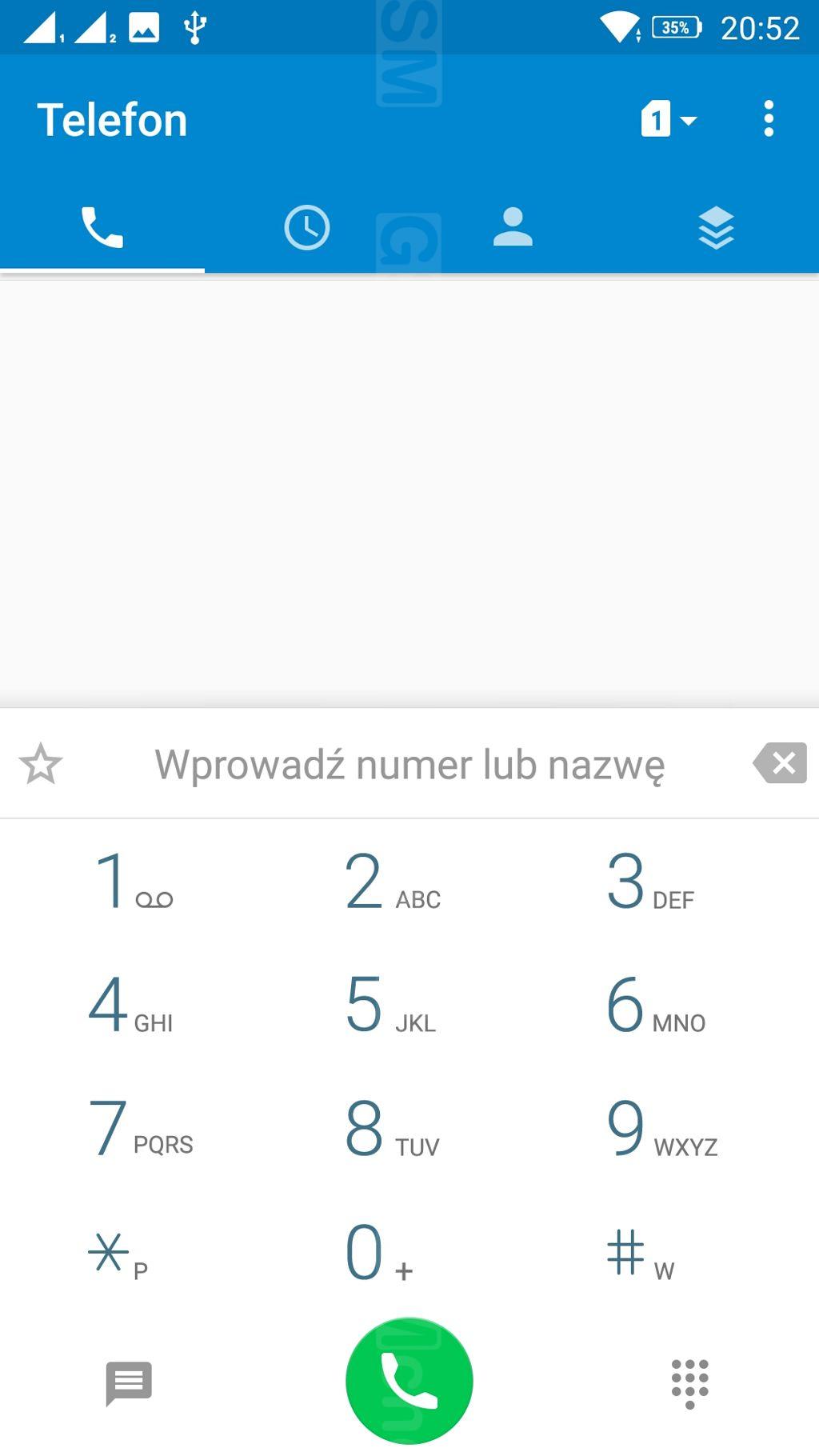Open the message icon beside the call button
This screenshot has width=819, height=1456.
[x=129, y=1383]
